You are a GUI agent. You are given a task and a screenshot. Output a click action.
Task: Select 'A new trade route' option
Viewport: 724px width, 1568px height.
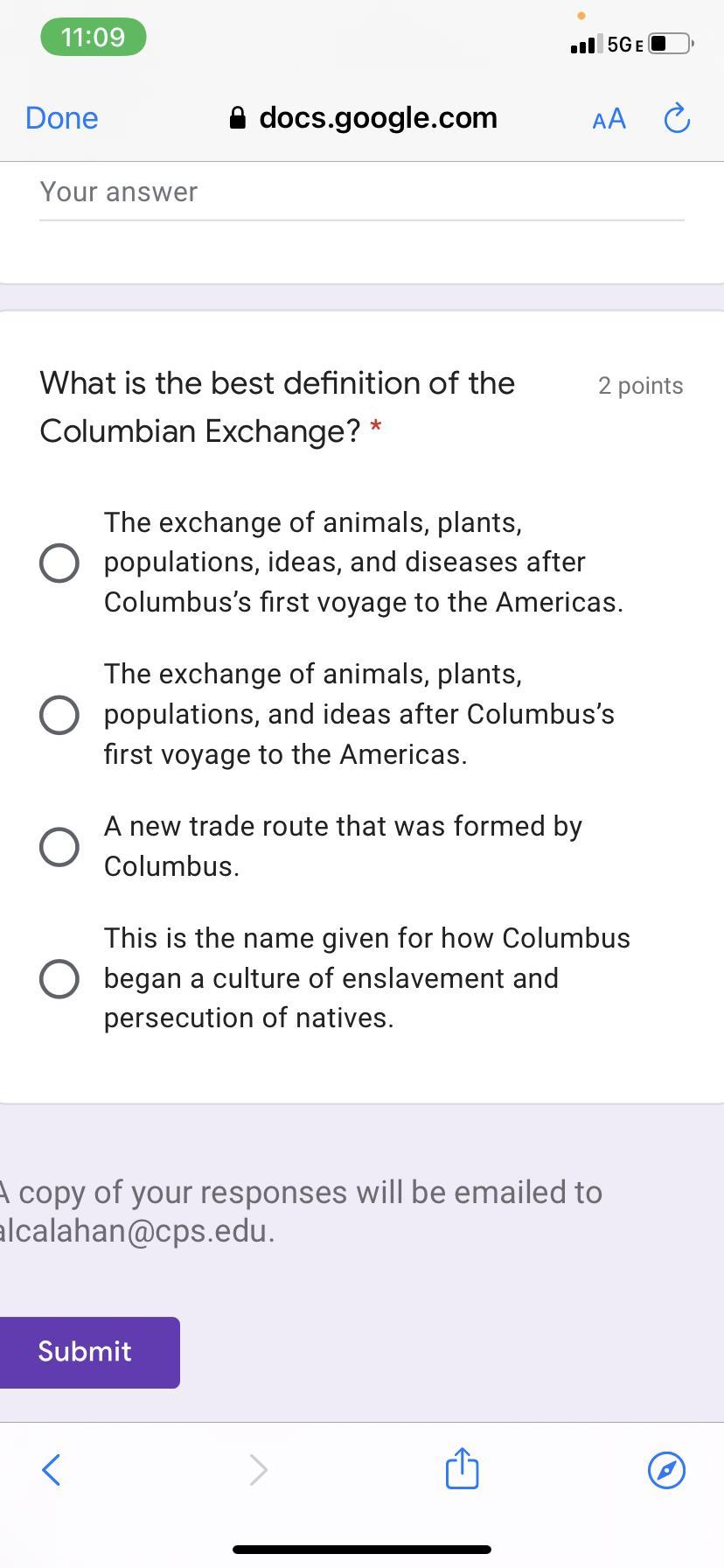(59, 846)
